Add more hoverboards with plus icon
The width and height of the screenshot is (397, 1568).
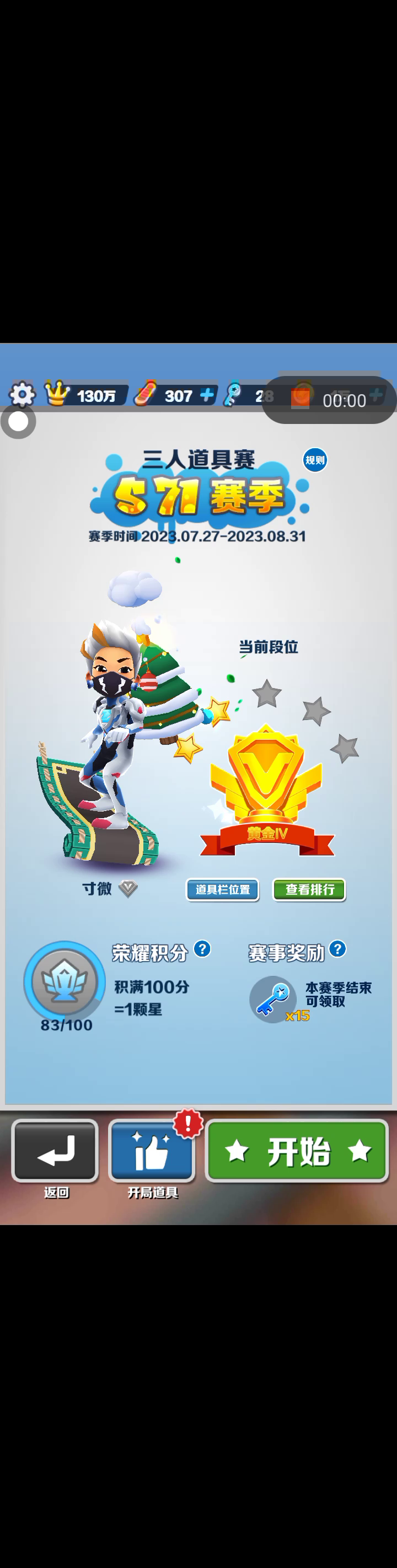[x=207, y=394]
